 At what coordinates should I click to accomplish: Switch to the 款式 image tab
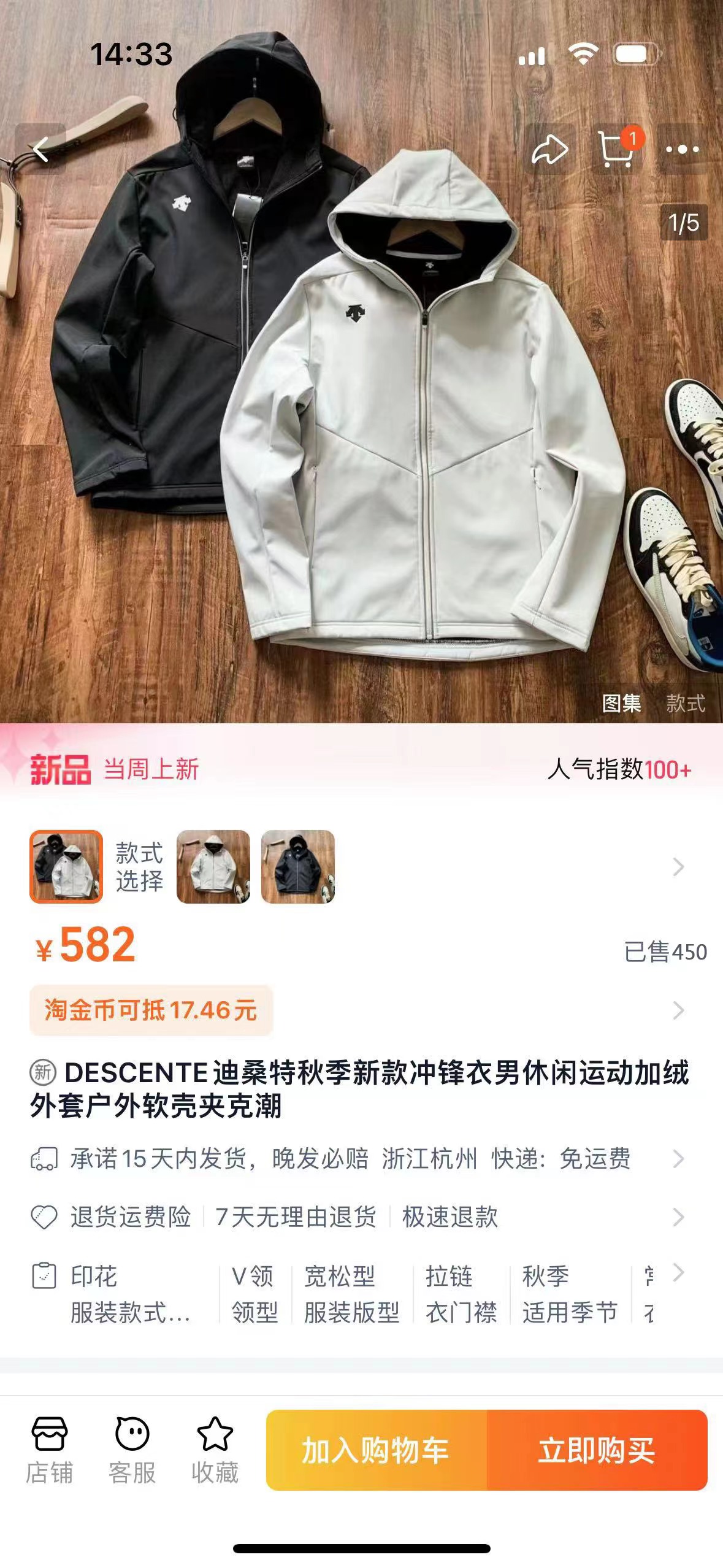pyautogui.click(x=686, y=703)
